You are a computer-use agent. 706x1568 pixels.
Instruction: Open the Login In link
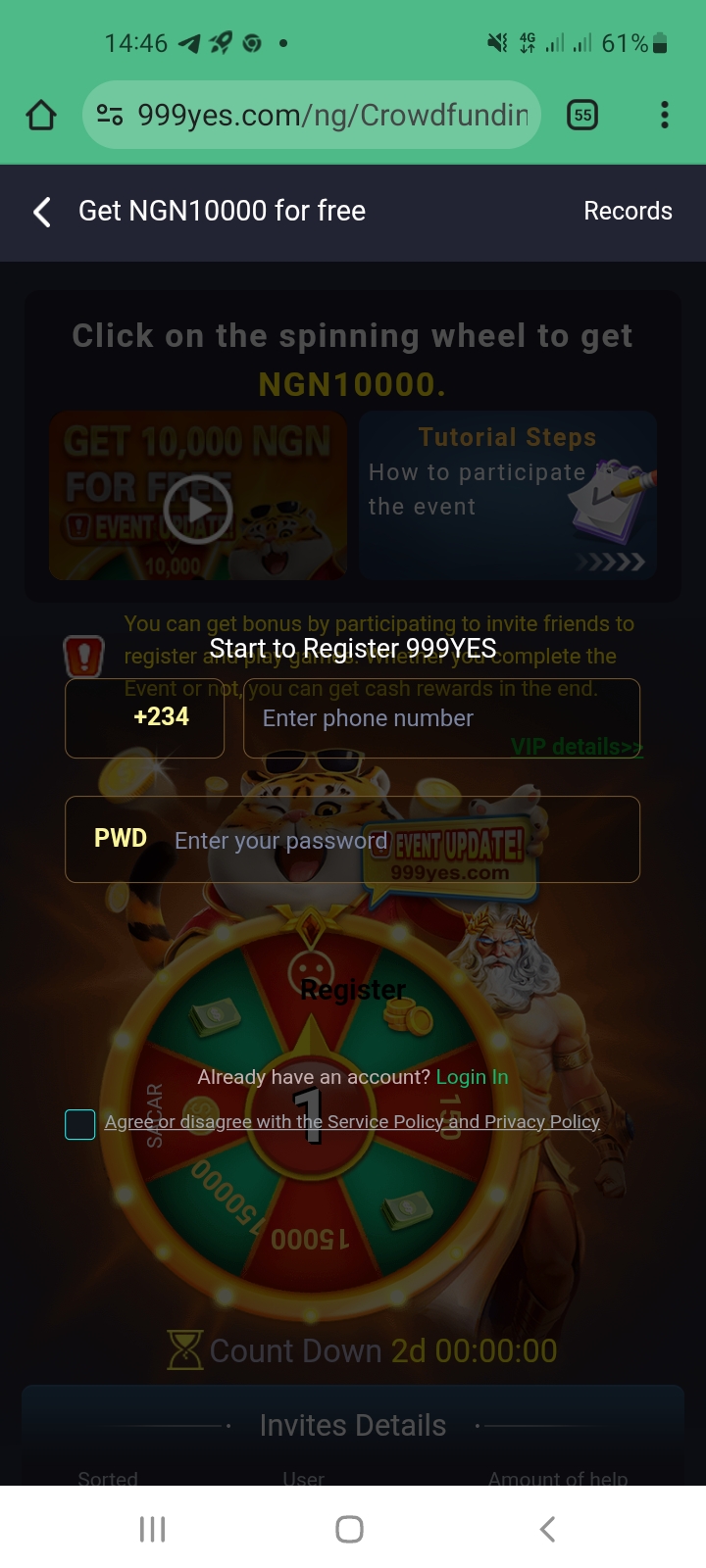point(472,1077)
